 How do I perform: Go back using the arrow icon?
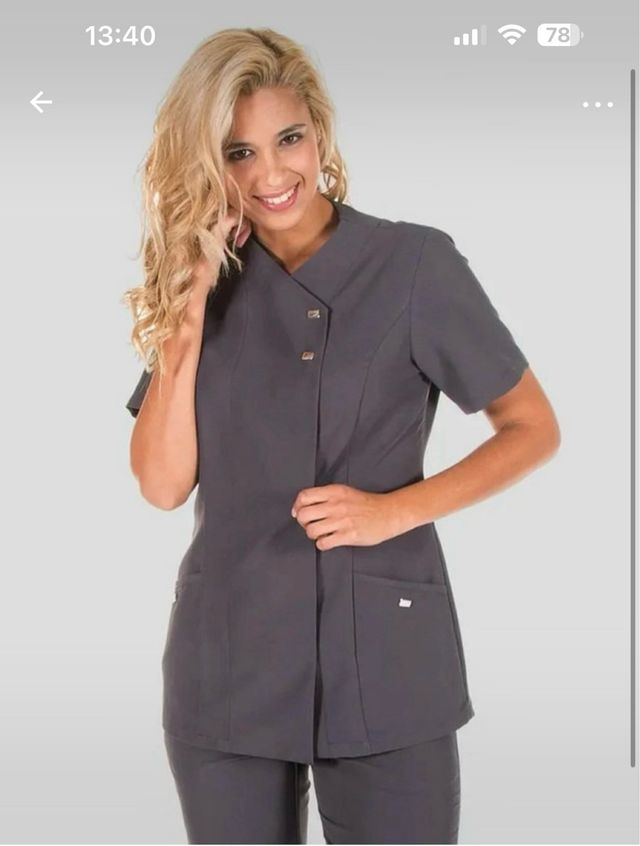(40, 102)
